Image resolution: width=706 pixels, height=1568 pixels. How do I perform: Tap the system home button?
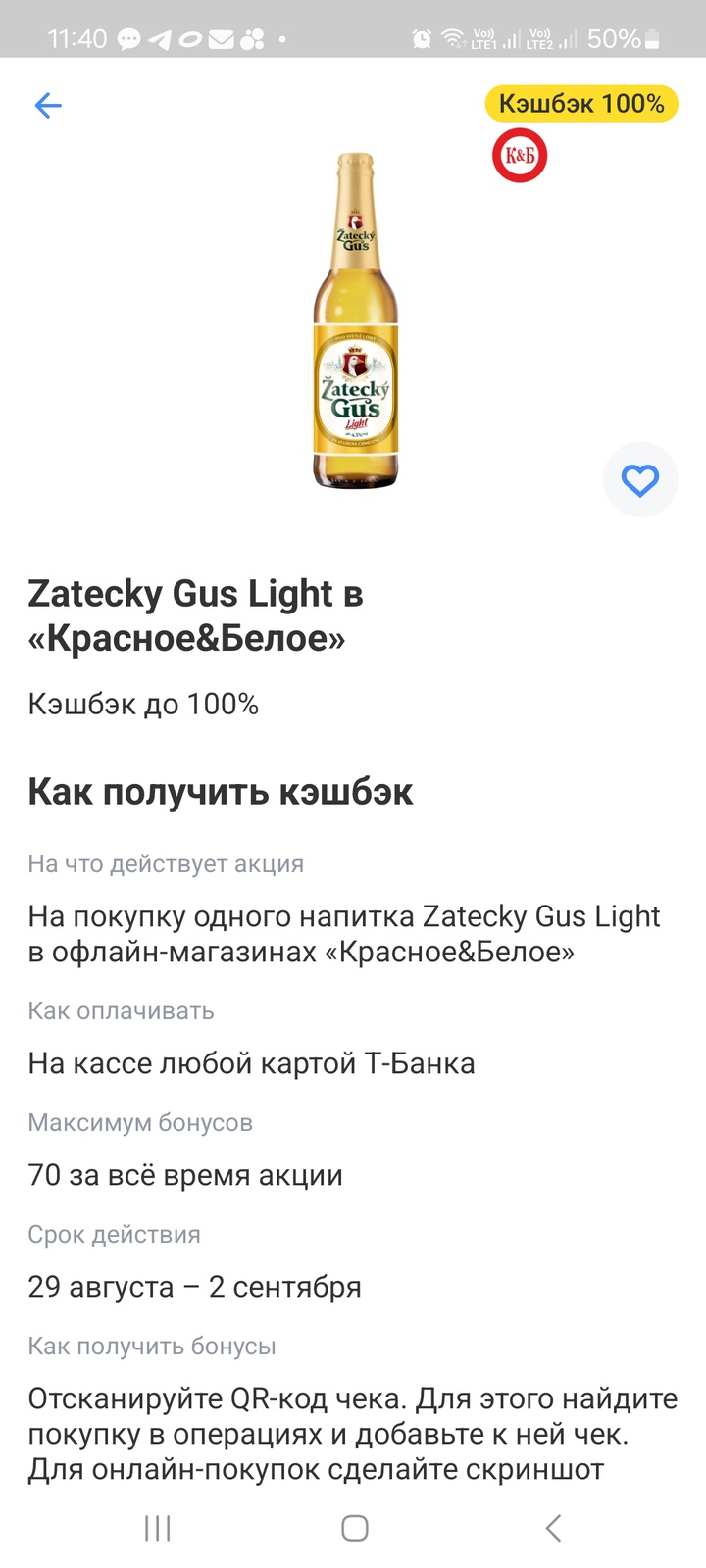(354, 1528)
